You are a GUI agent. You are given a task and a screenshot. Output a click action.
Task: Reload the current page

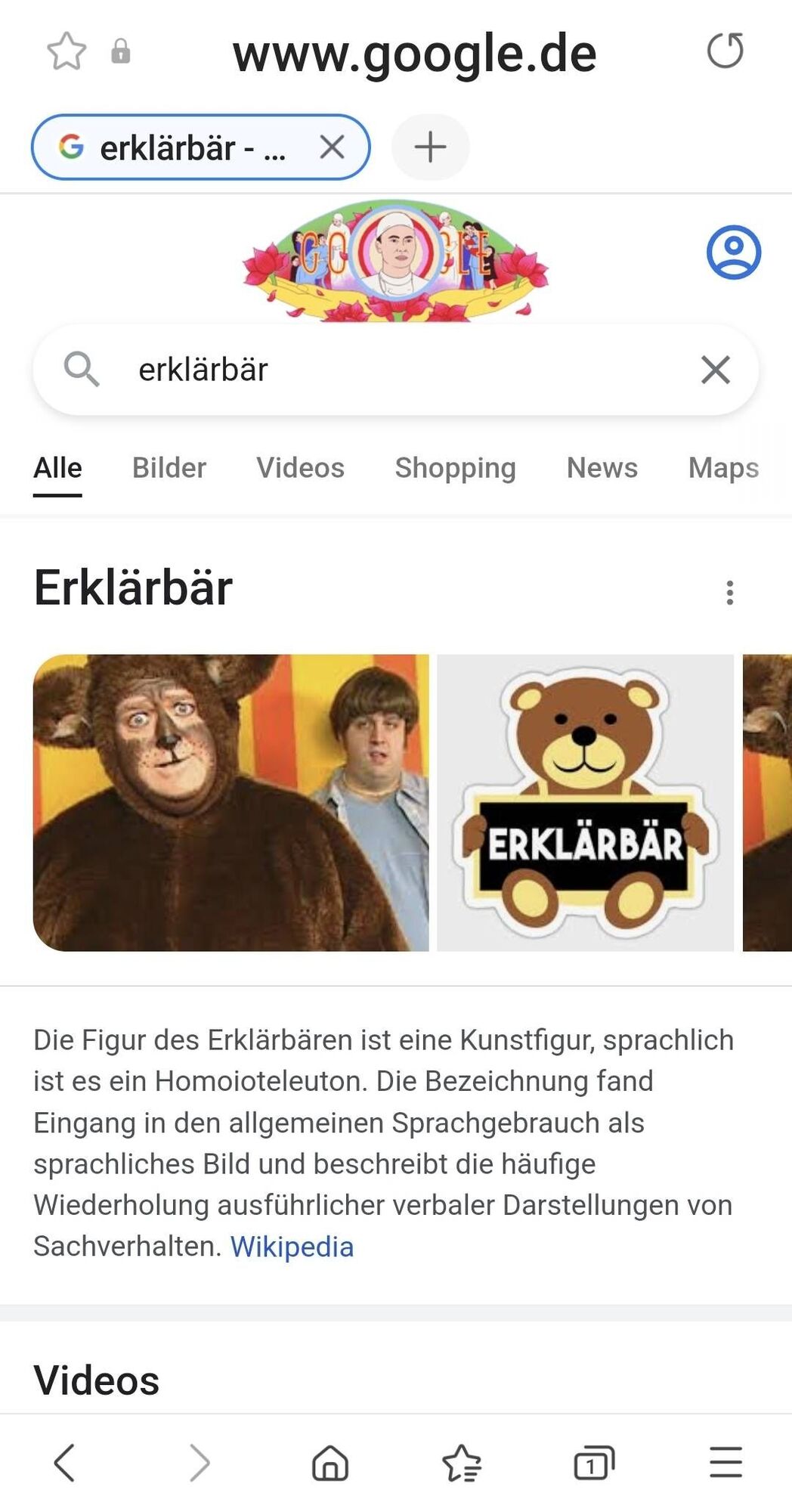(x=725, y=51)
